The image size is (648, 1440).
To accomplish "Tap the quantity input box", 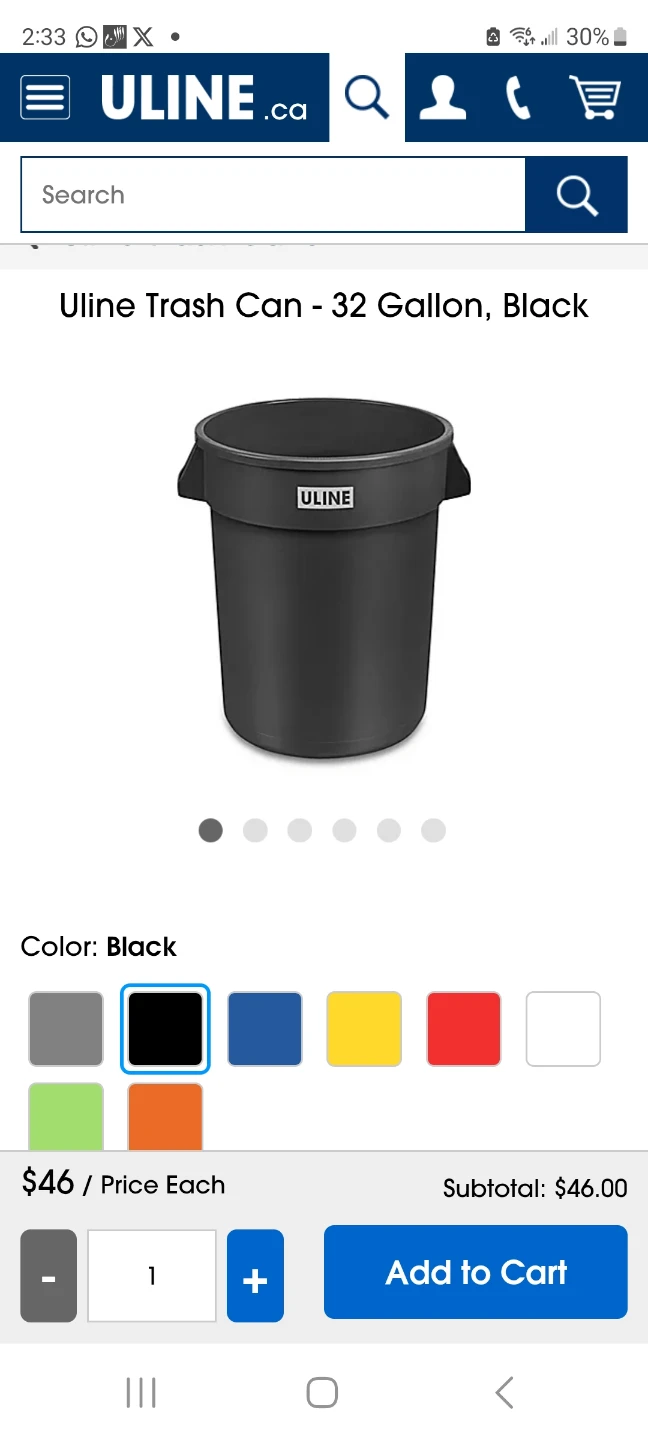I will pyautogui.click(x=152, y=1276).
